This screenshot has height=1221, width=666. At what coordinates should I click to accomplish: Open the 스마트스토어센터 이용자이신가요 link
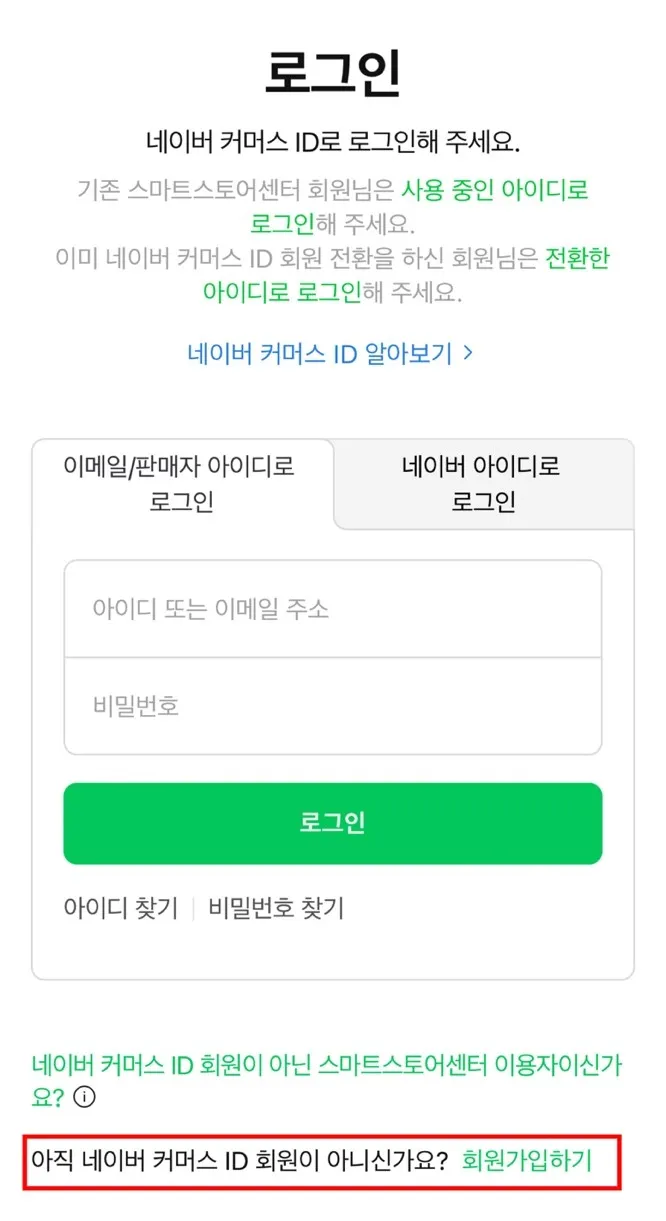point(326,1066)
